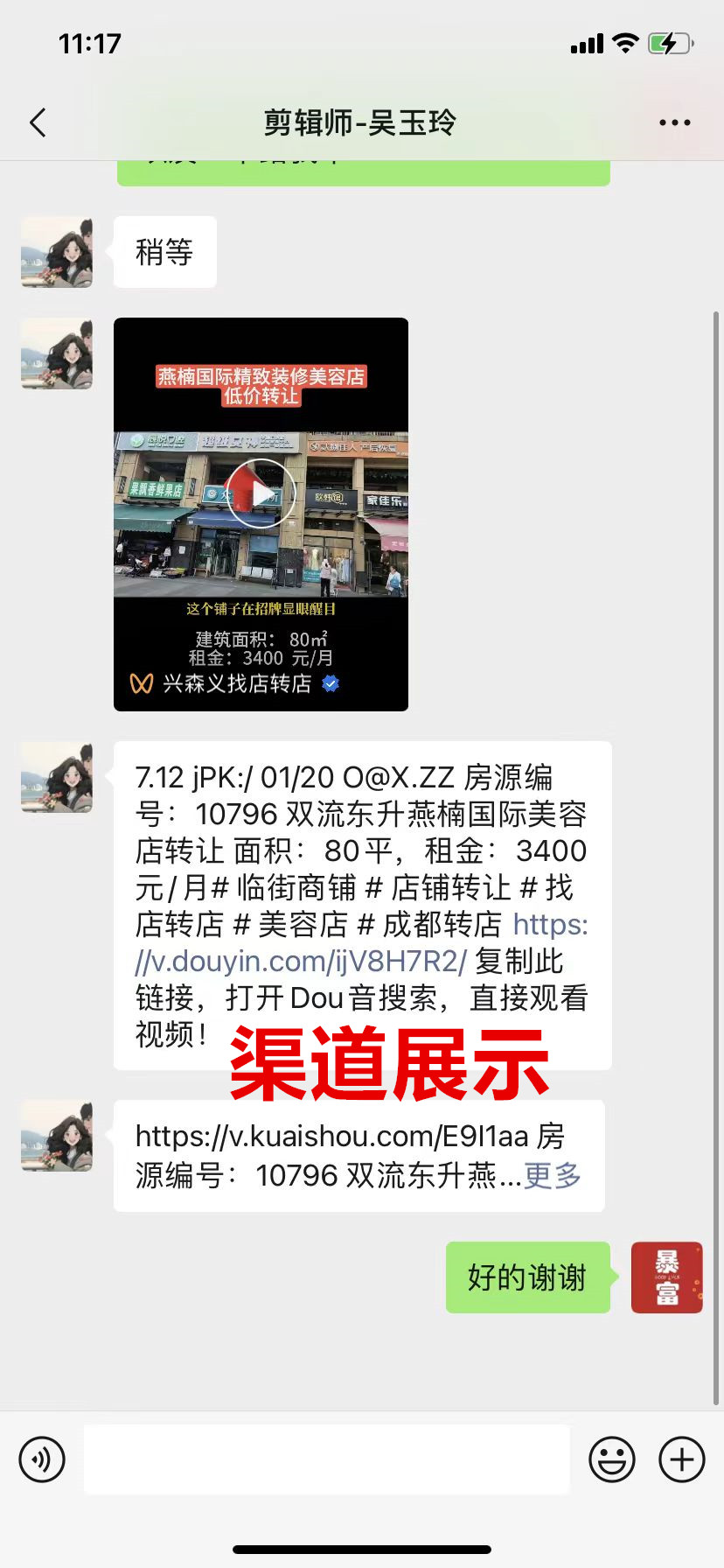
Task: Open the avatar beside the 稍等 message
Action: 57,252
